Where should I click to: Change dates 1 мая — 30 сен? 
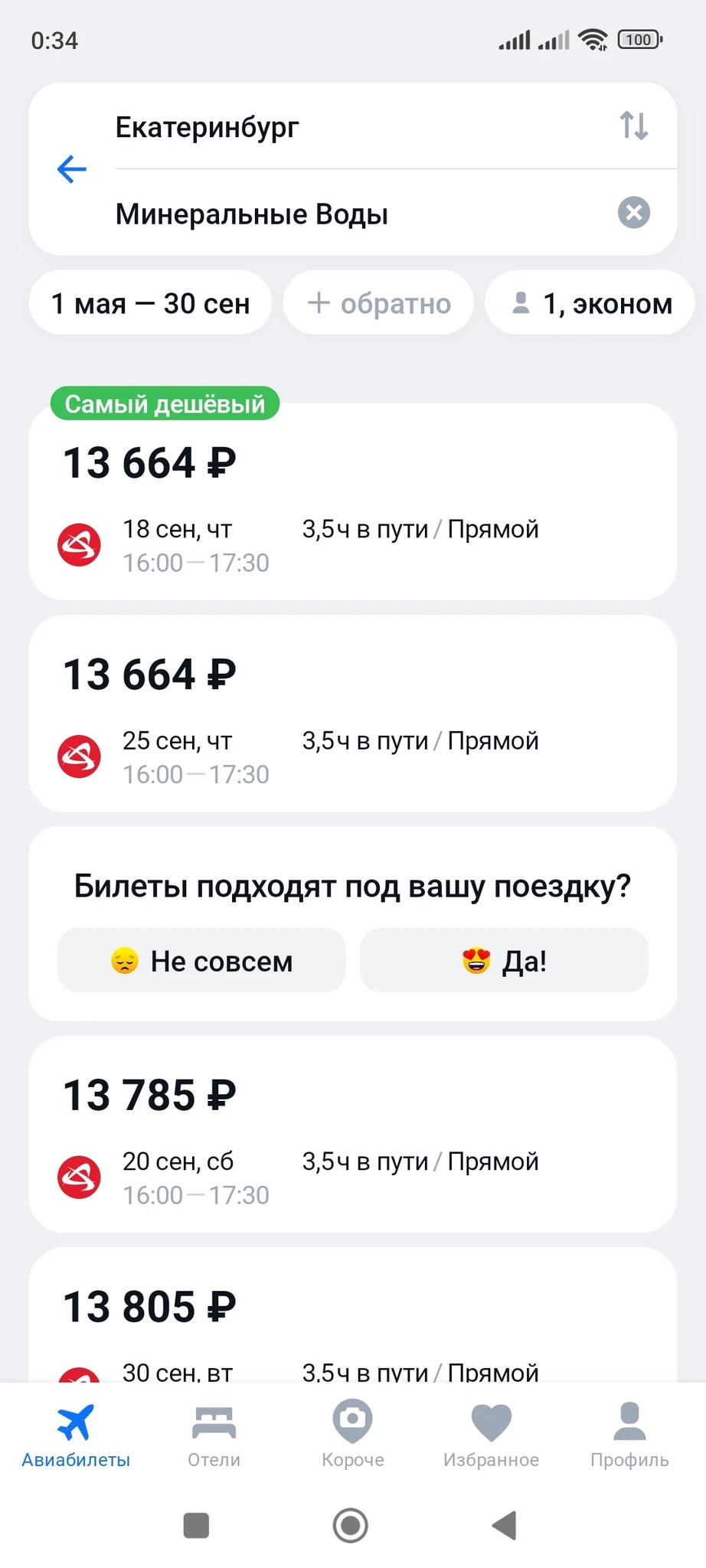click(150, 303)
